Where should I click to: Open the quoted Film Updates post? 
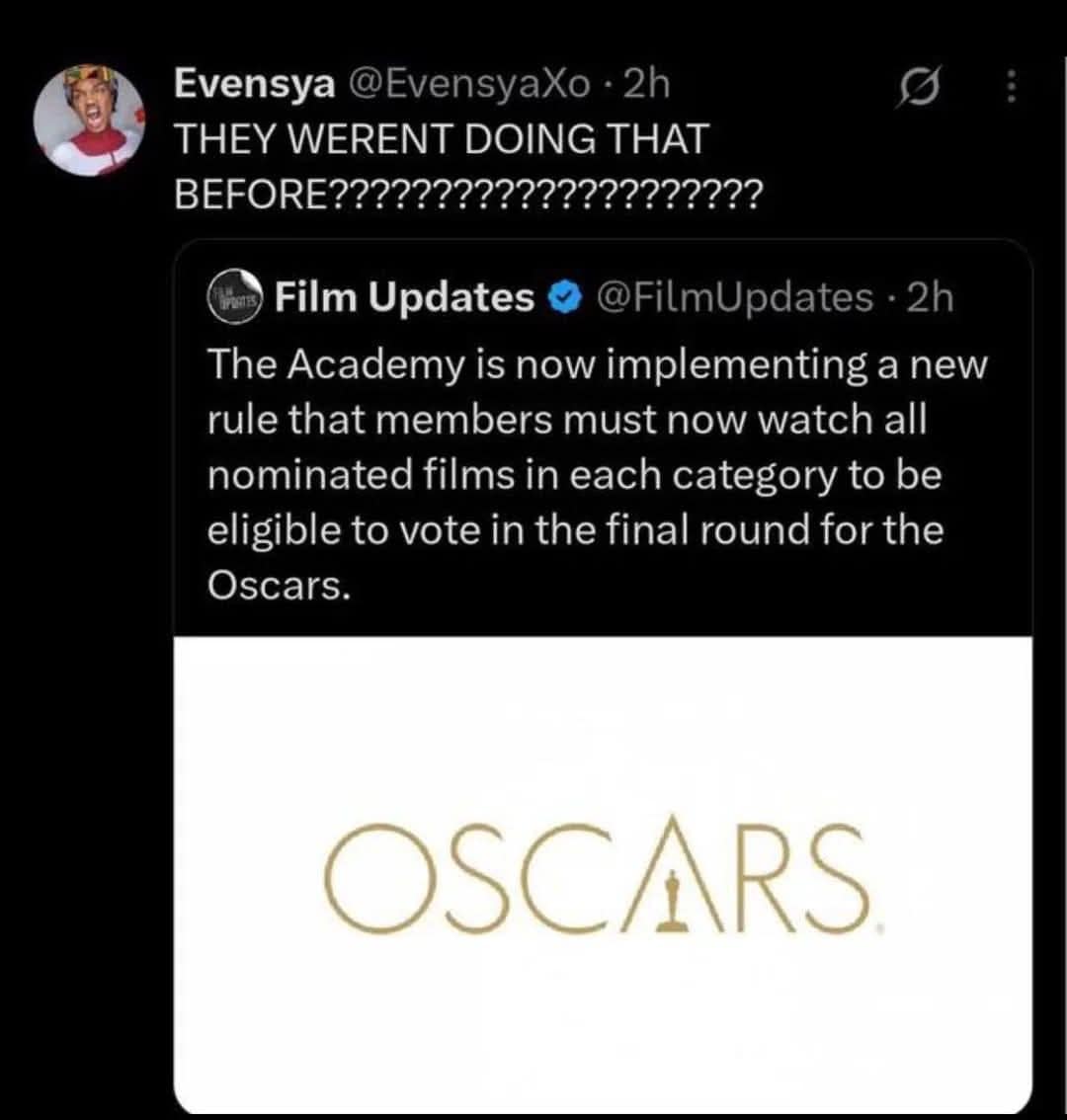(x=597, y=474)
